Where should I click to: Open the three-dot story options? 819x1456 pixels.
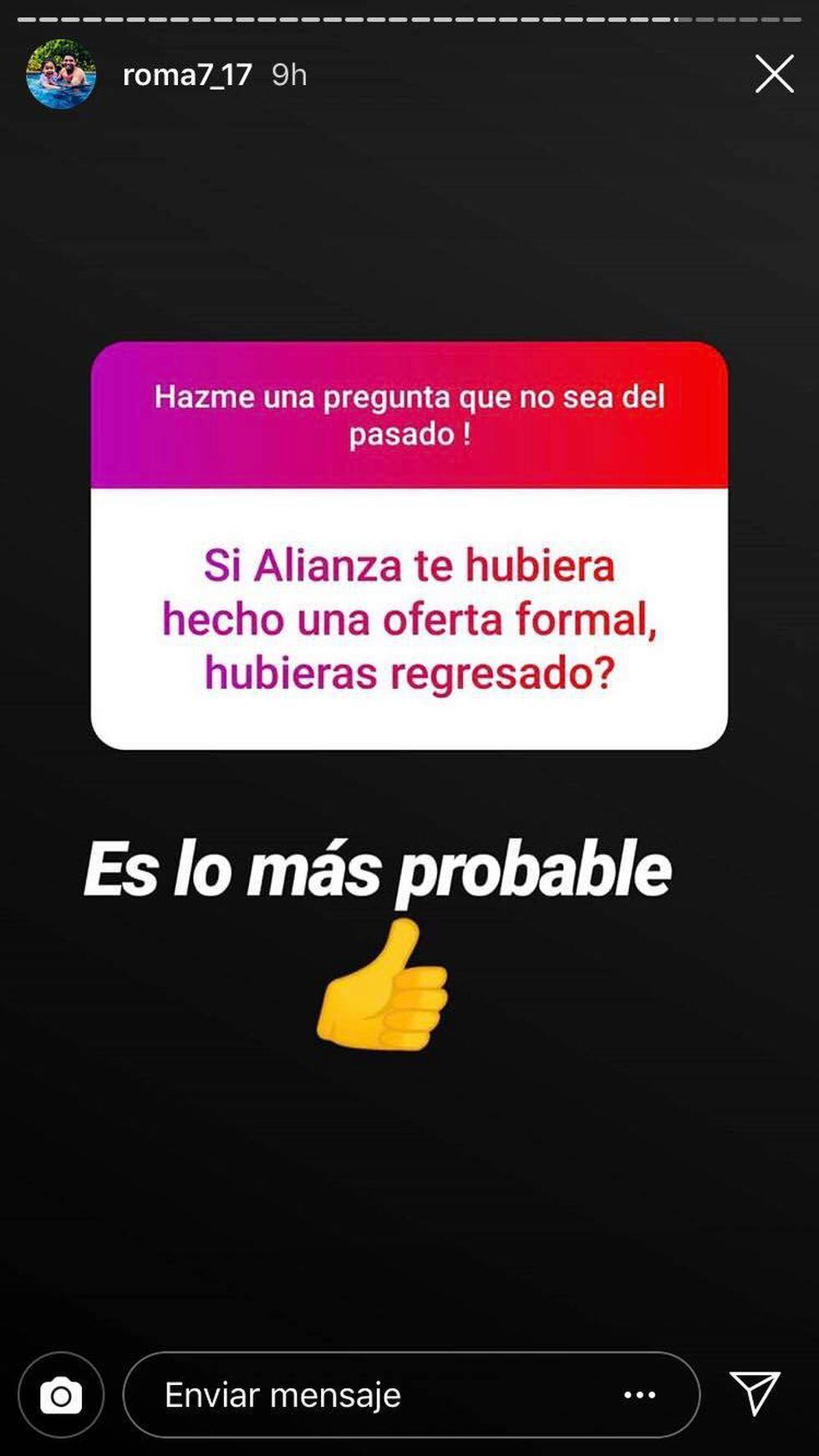[639, 1395]
